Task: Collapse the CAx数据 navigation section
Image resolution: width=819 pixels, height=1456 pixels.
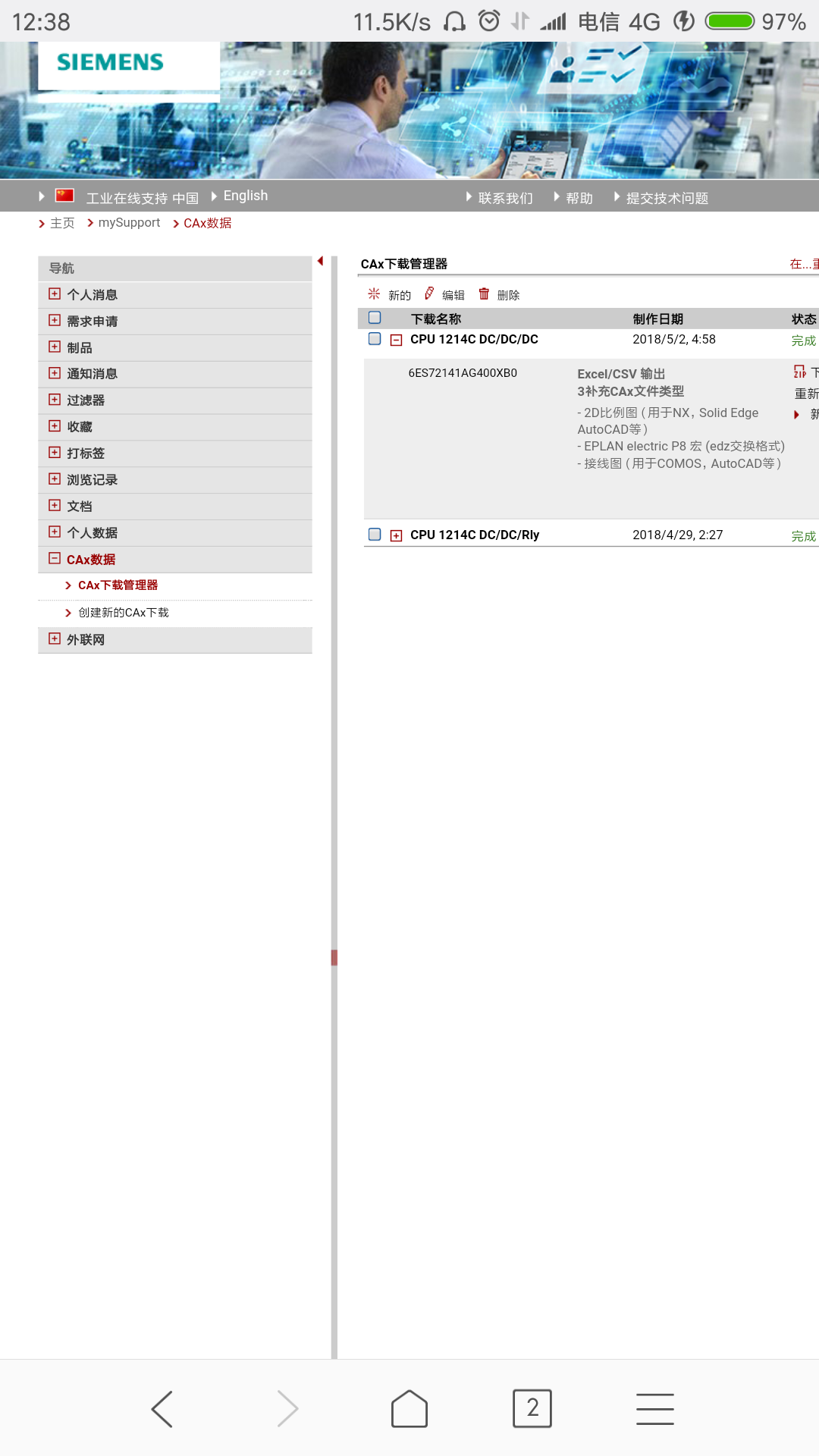Action: click(55, 559)
